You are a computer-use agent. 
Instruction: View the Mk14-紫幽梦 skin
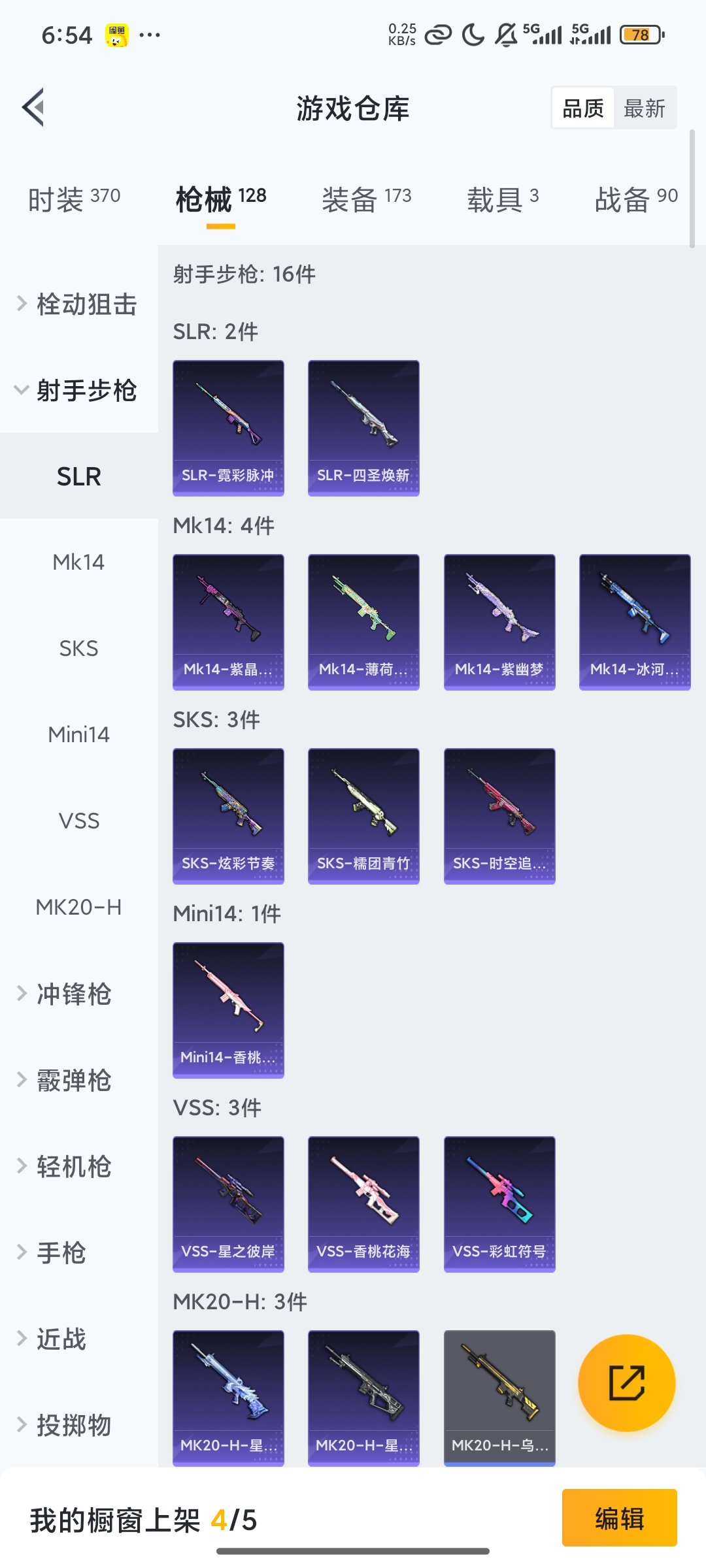coord(499,622)
